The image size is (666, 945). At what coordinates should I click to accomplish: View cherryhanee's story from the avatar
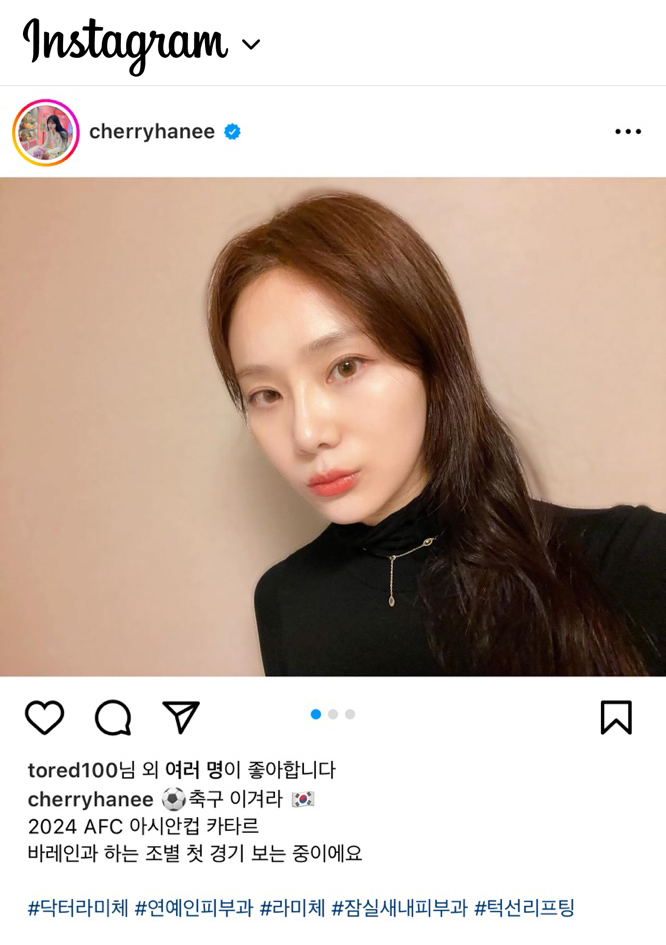click(x=45, y=132)
